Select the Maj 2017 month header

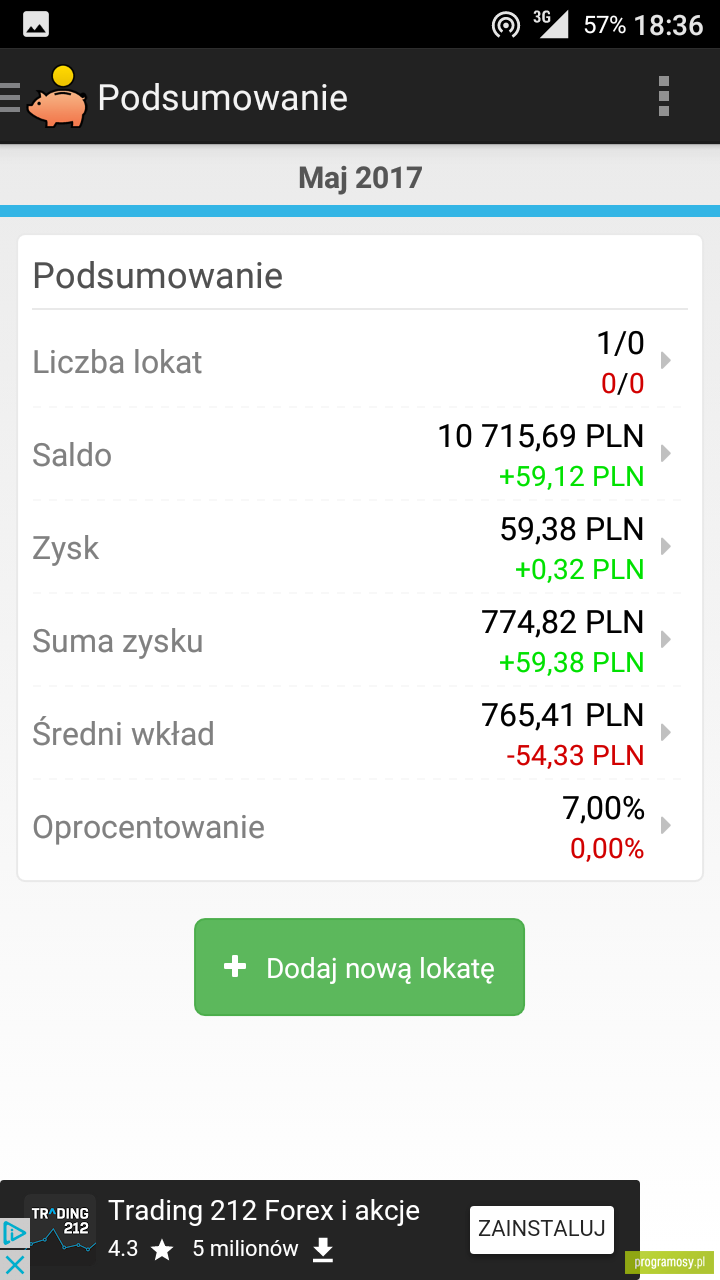[360, 178]
